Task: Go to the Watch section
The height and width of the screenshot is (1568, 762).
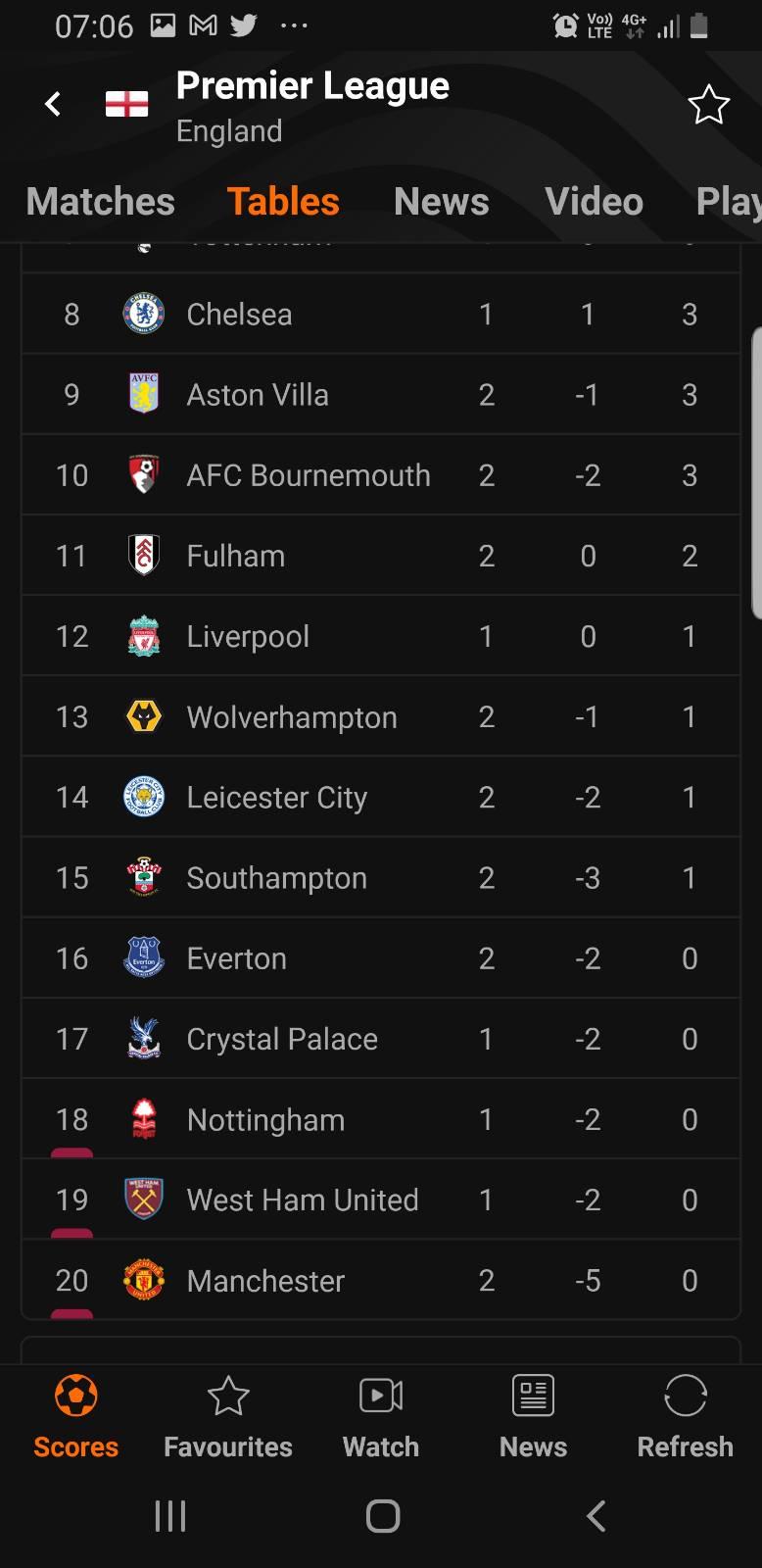Action: click(381, 1417)
